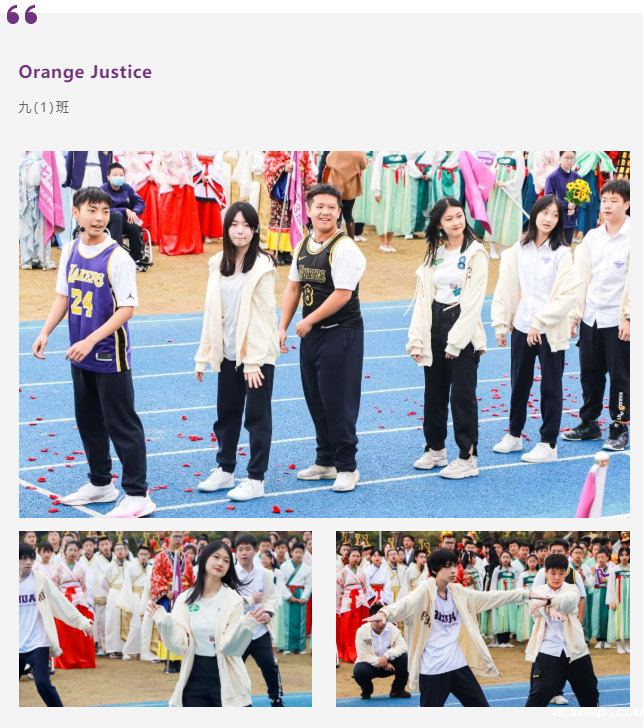View the bottom-left dance photo
This screenshot has height=728, width=643.
click(165, 619)
